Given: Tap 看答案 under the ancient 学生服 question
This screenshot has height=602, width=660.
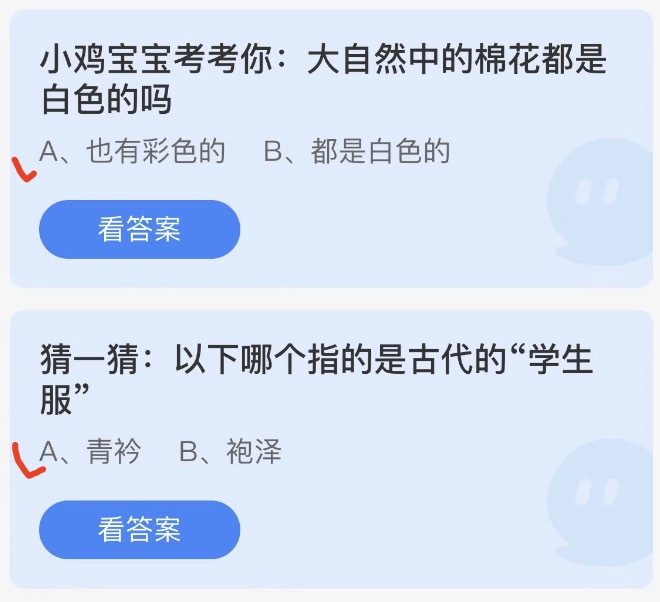Looking at the screenshot, I should tap(139, 529).
